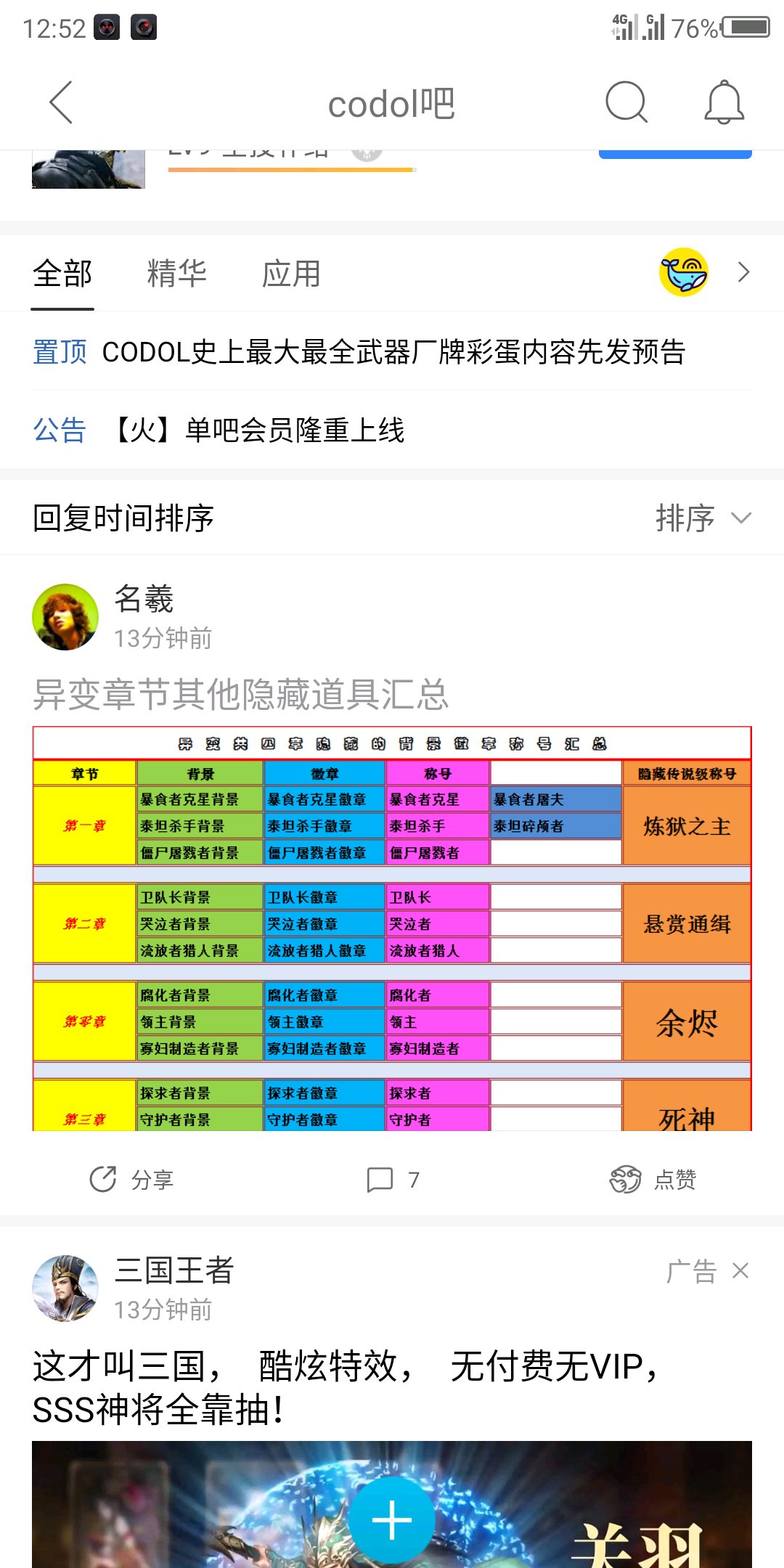This screenshot has width=784, height=1568.
Task: Open the search icon in the header
Action: click(x=626, y=102)
